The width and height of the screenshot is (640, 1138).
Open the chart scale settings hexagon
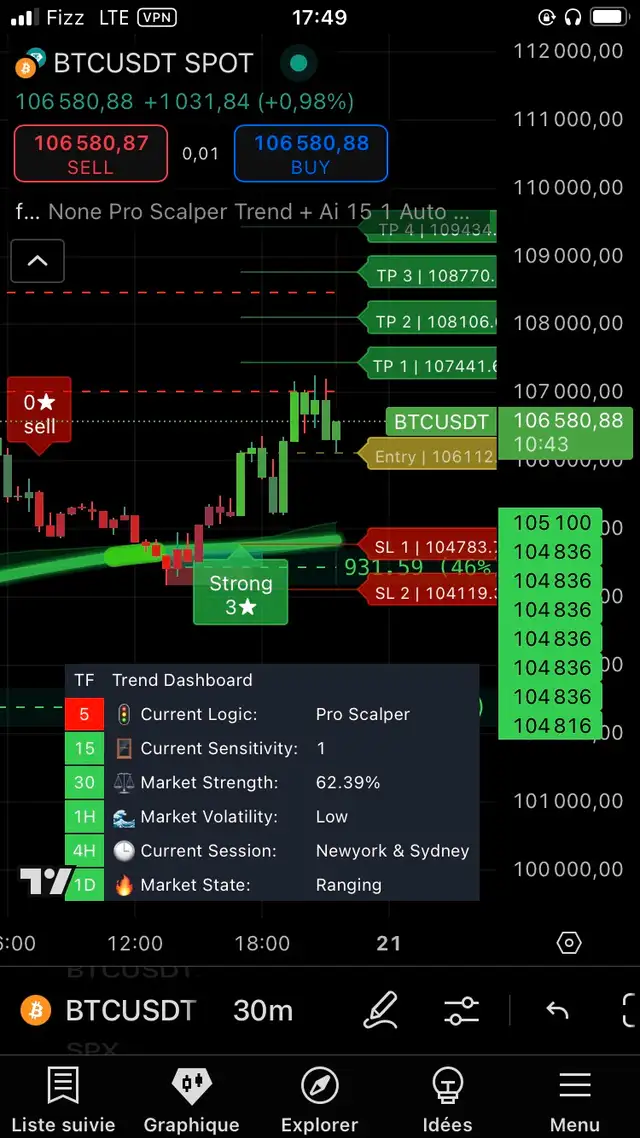pos(569,943)
